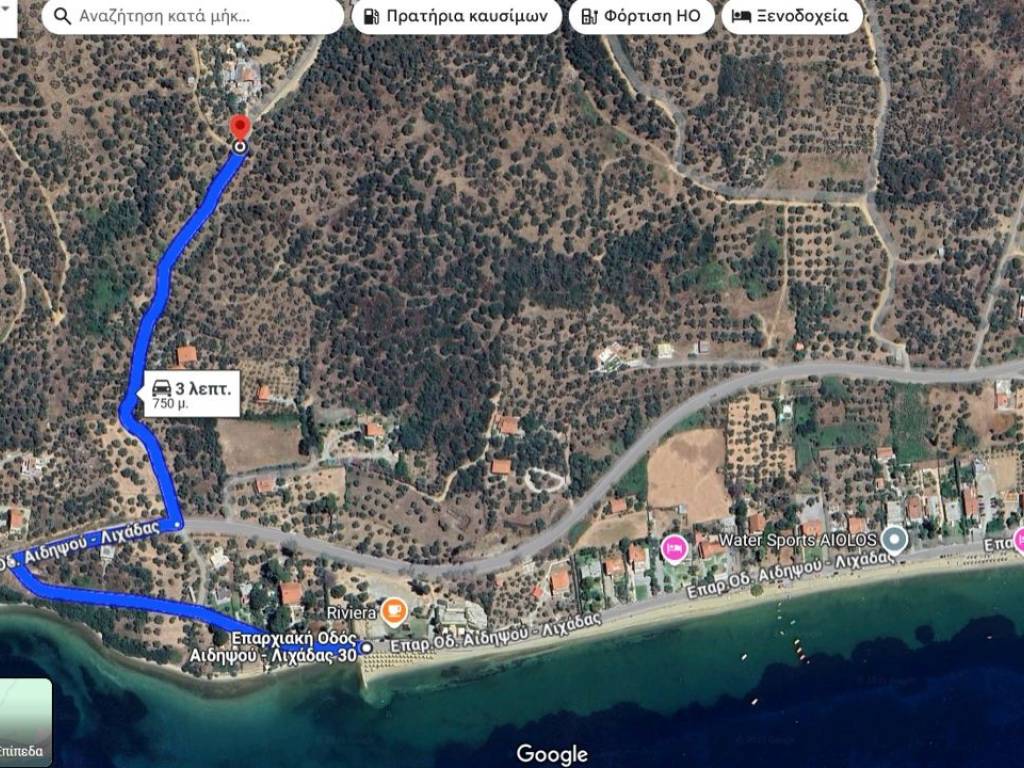The width and height of the screenshot is (1024, 768).
Task: Select the Πρατήρια καυσίμων chip
Action: 457,16
